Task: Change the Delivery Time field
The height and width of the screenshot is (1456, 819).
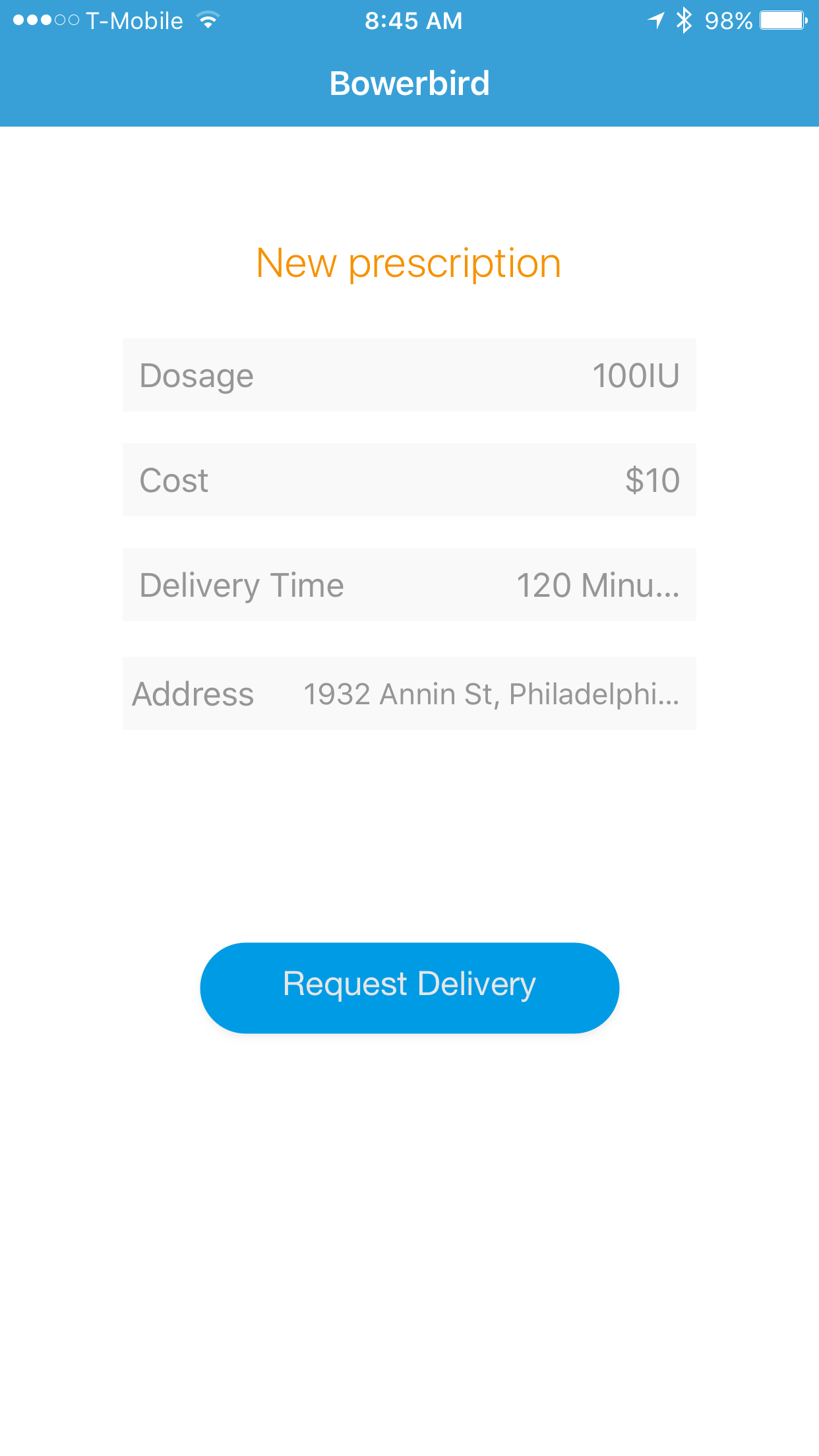Action: [x=409, y=585]
